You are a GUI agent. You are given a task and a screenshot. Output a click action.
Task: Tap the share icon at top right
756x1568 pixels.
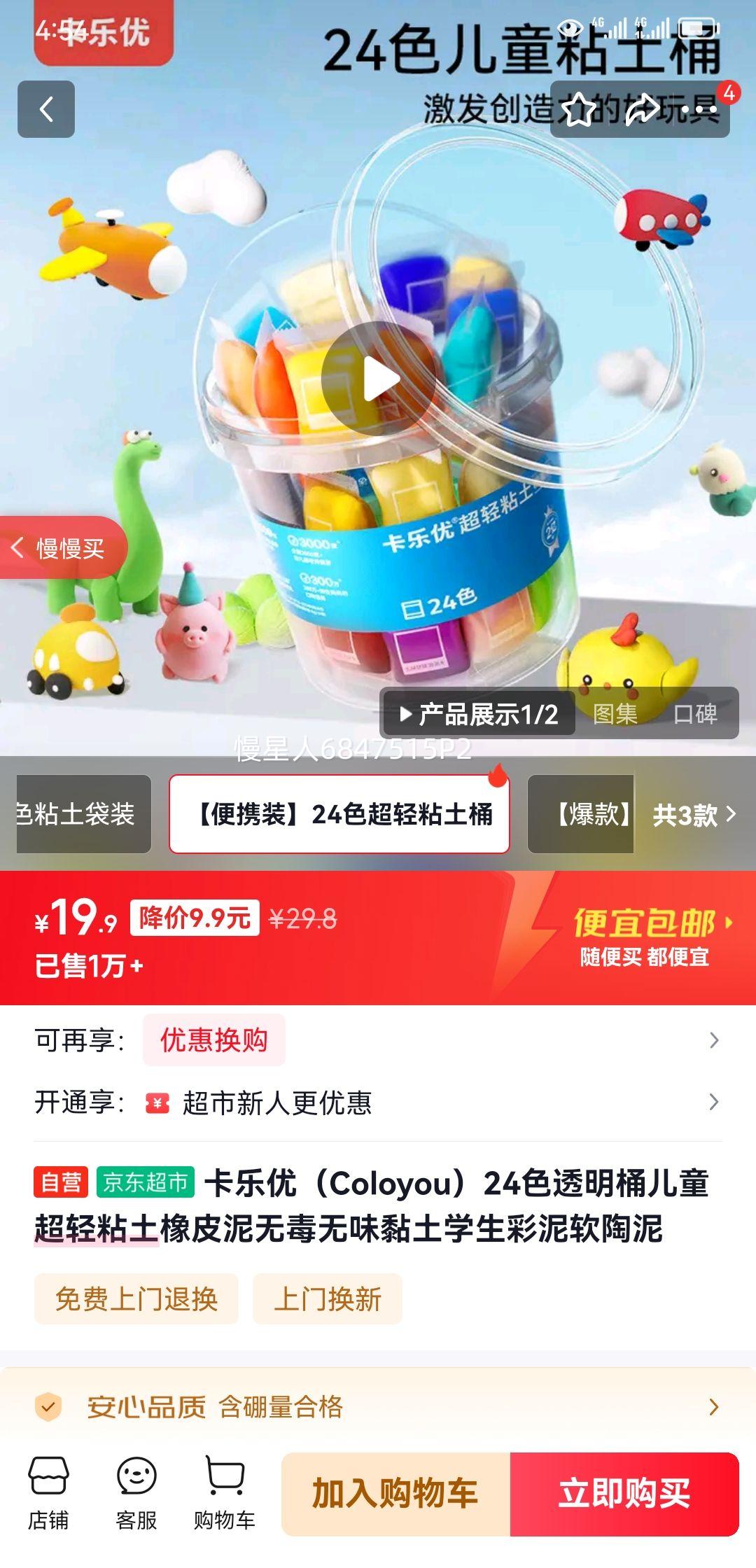tap(641, 108)
